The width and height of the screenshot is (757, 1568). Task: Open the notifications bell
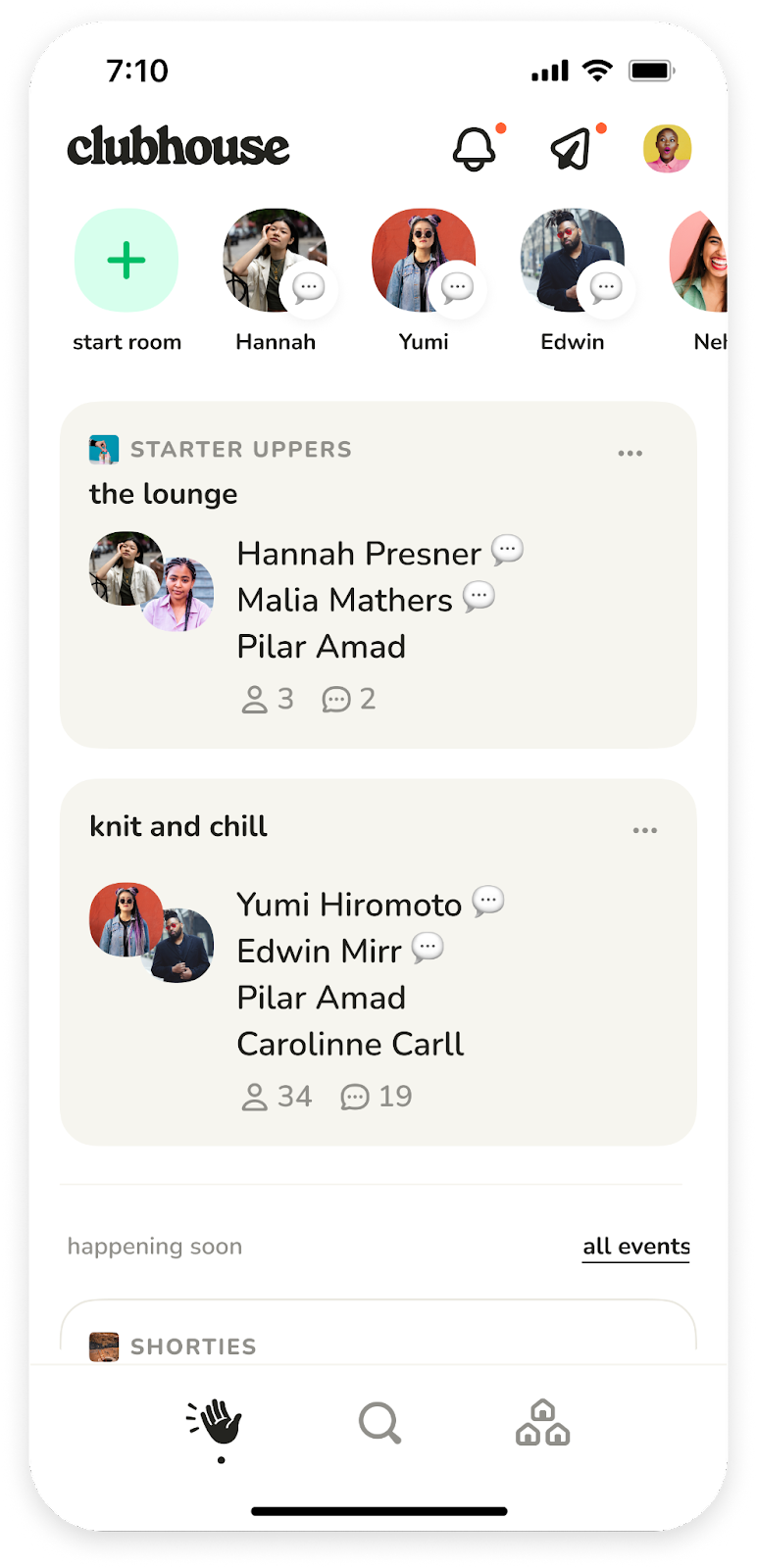[475, 149]
